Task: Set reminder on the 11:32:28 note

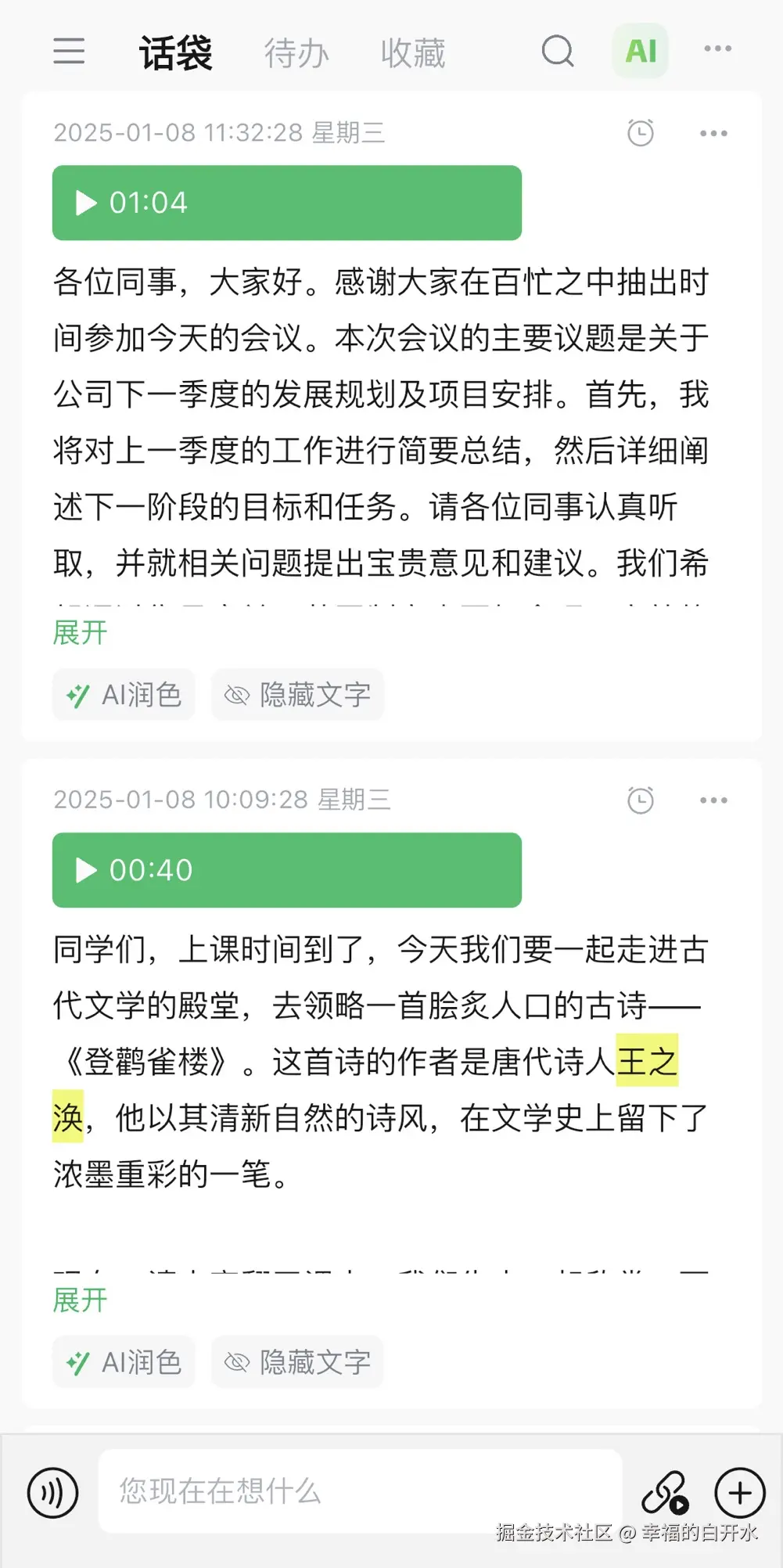Action: pos(641,133)
